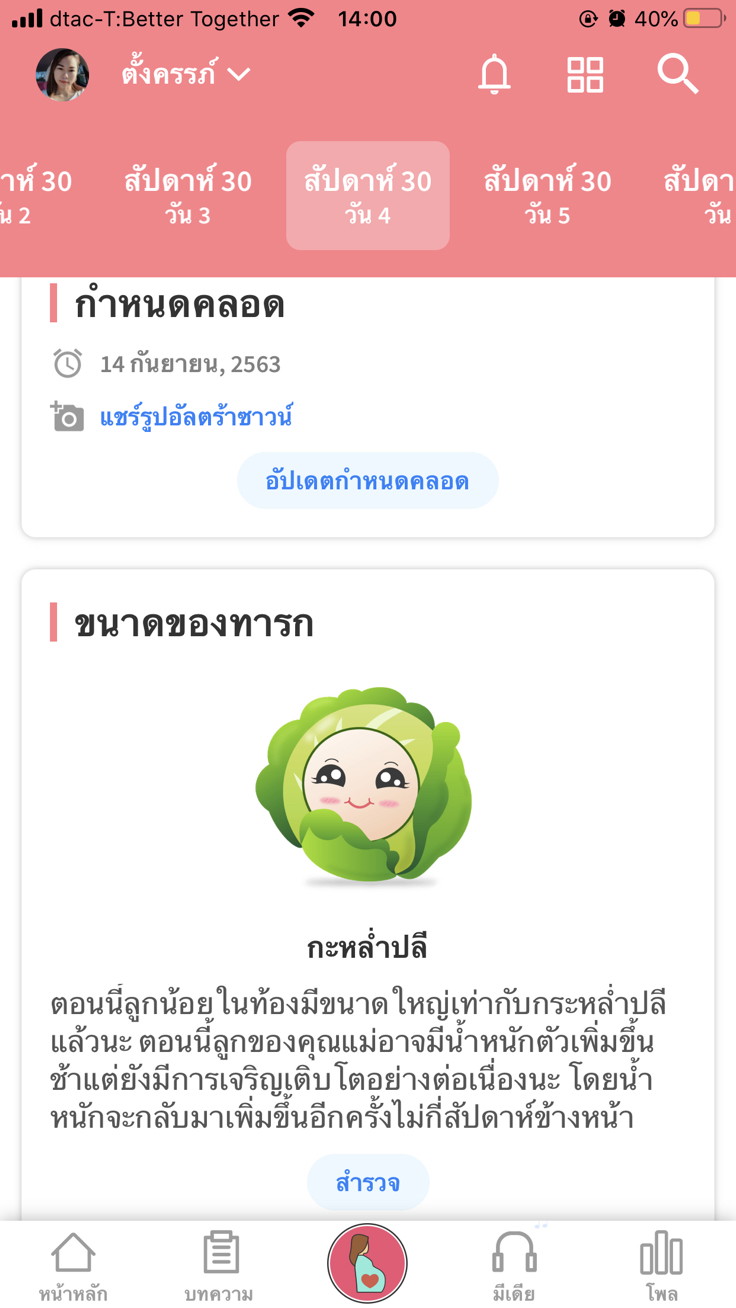736x1308 pixels.
Task: Switch to the มีเดีย tab
Action: [x=514, y=1265]
